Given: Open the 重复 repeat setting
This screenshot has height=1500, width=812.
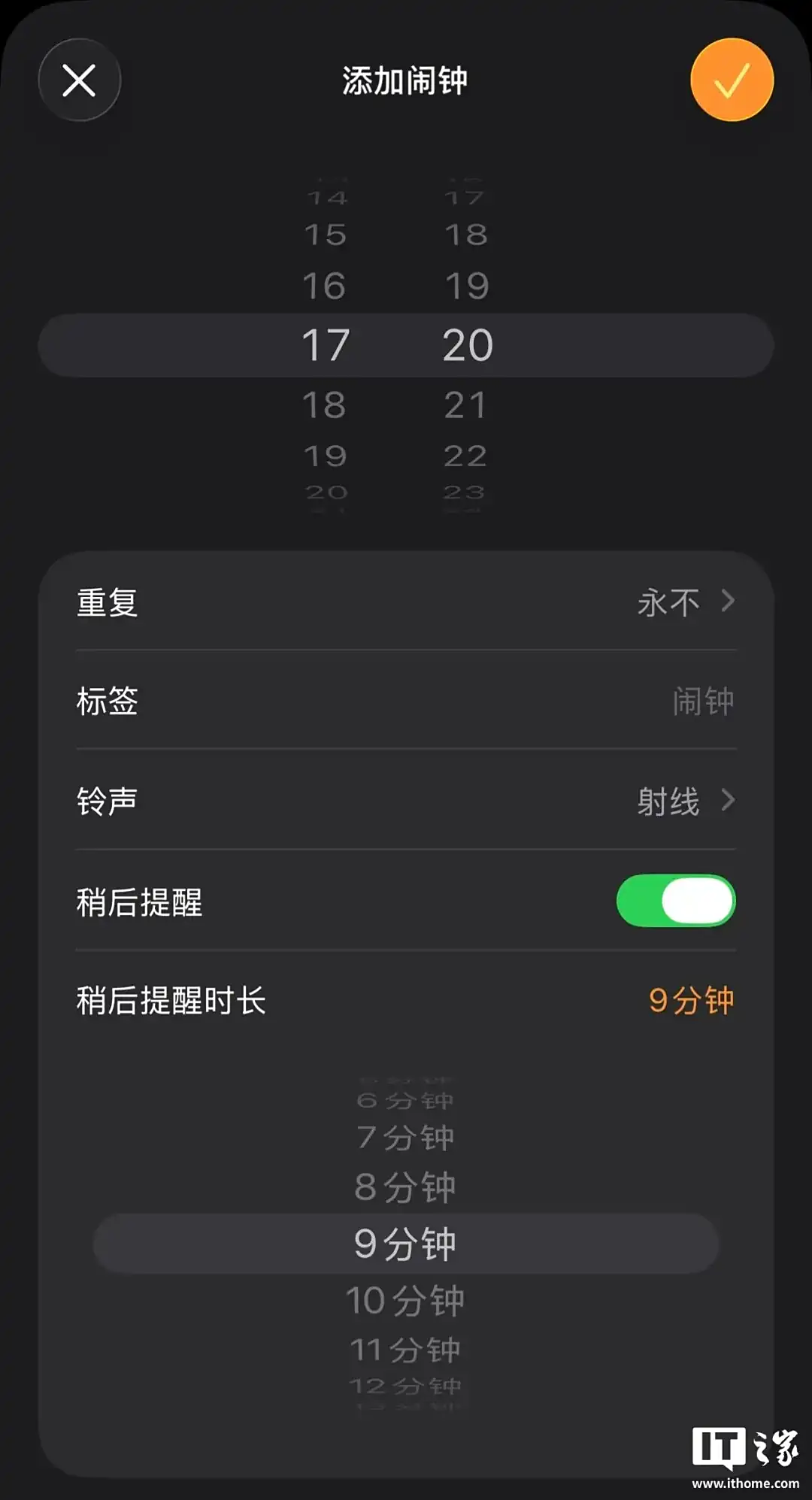Looking at the screenshot, I should tap(406, 602).
